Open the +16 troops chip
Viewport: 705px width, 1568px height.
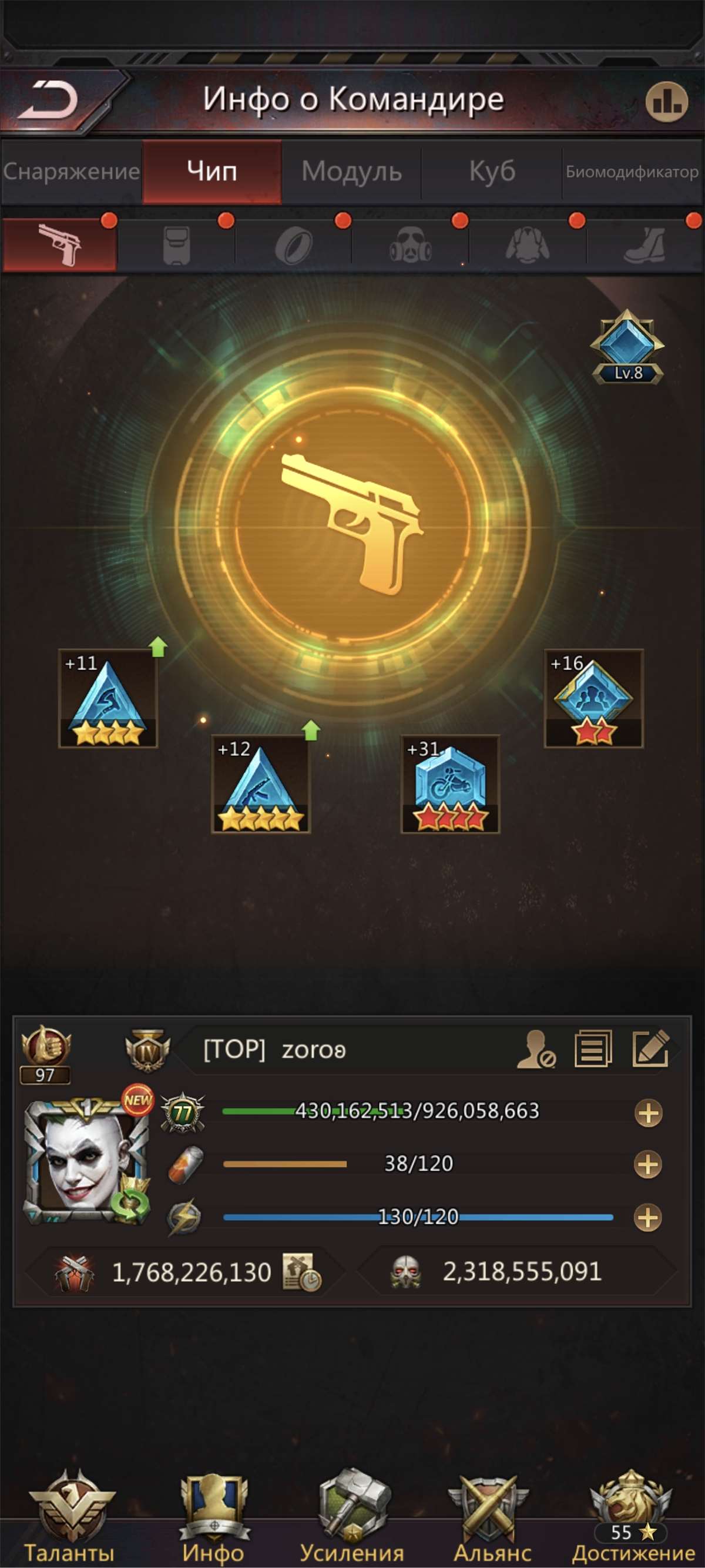coord(594,699)
